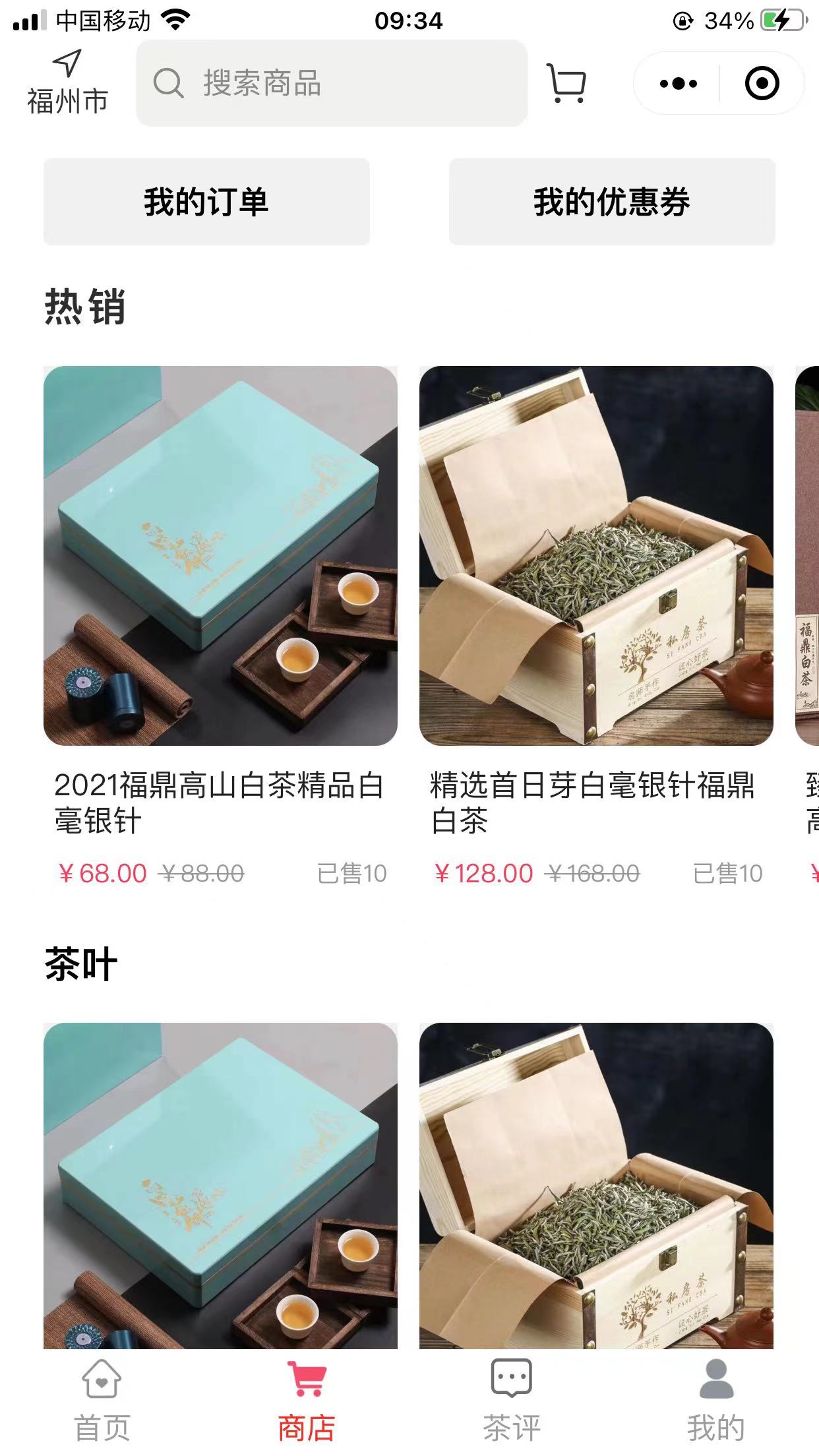This screenshot has width=819, height=1456.
Task: View 我的优惠券
Action: [612, 202]
